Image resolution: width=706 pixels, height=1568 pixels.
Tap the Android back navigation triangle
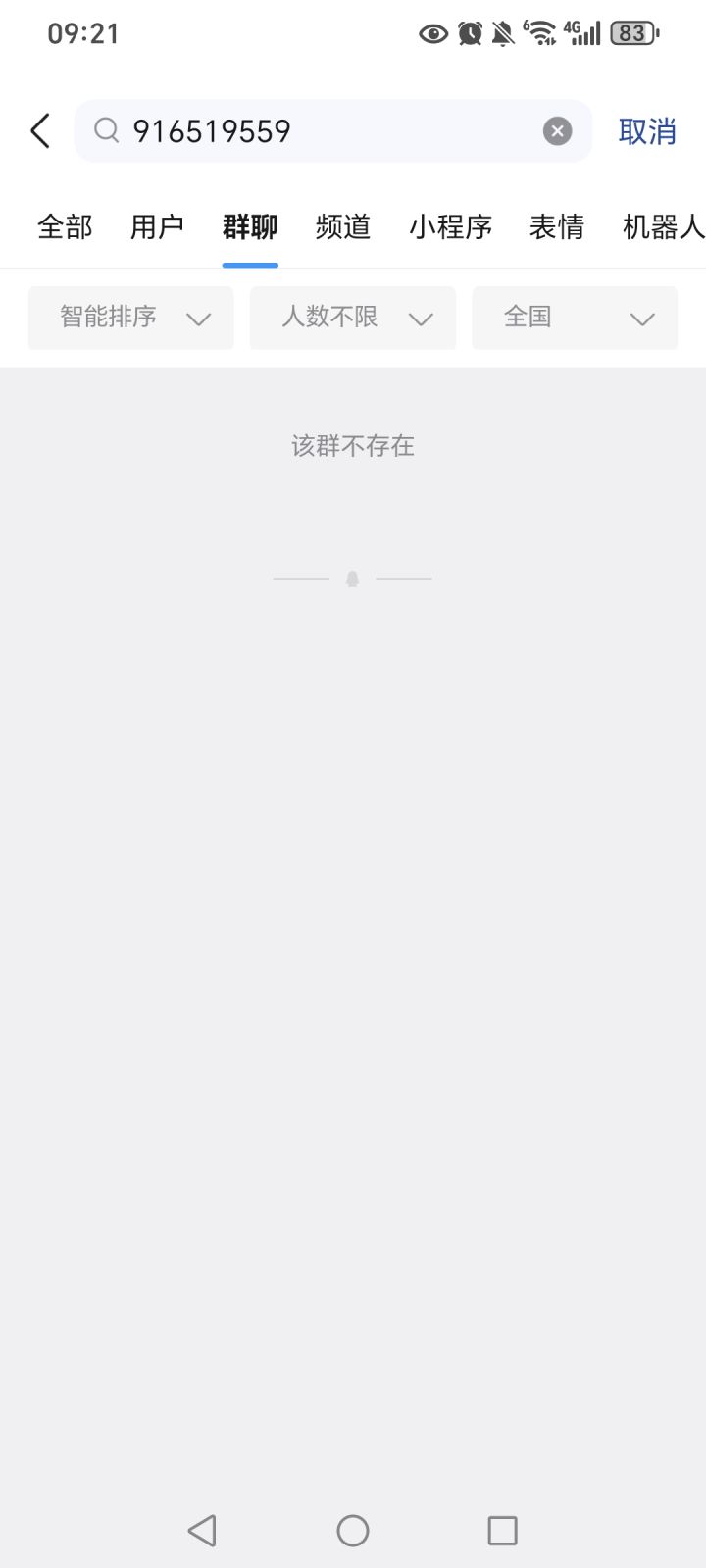(202, 1529)
